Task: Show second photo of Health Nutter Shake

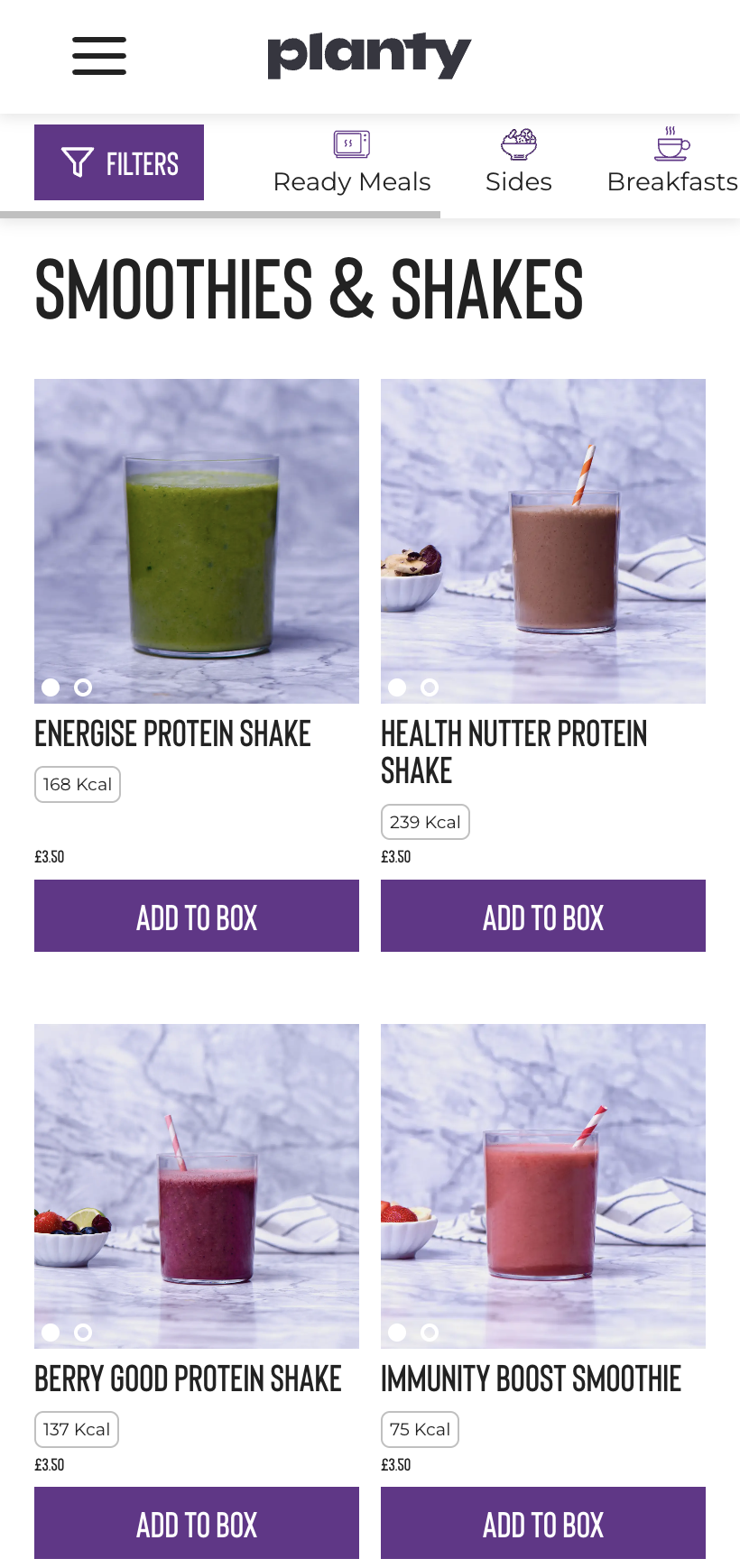Action: pos(430,687)
